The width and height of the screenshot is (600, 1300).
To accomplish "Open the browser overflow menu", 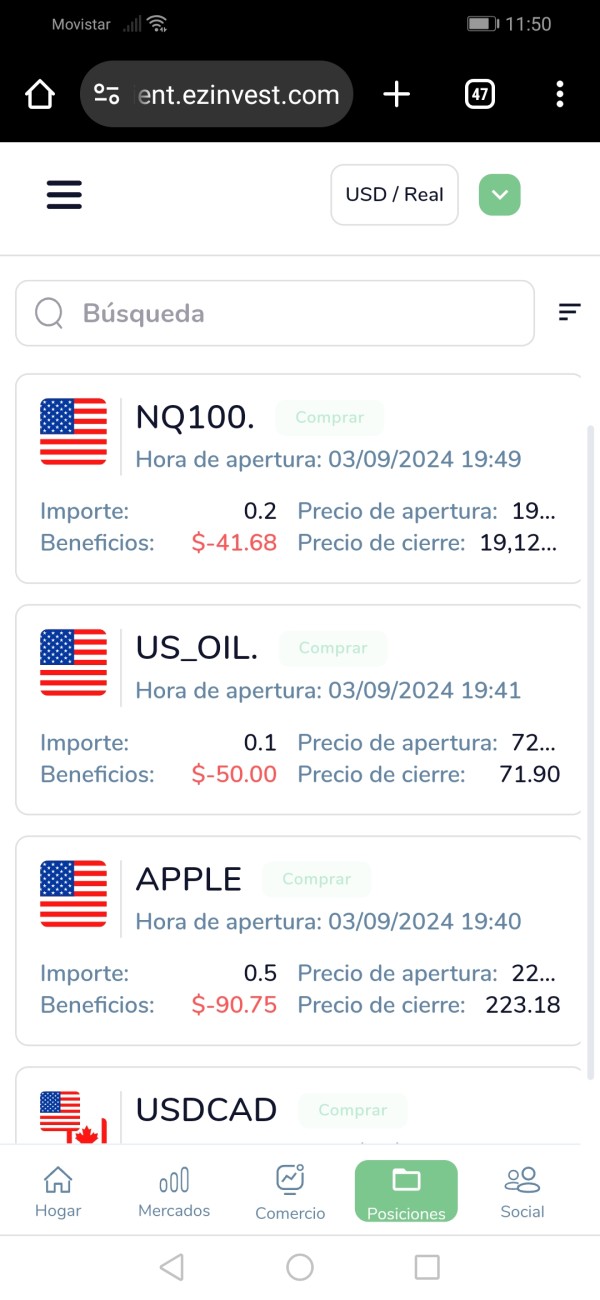I will click(560, 95).
